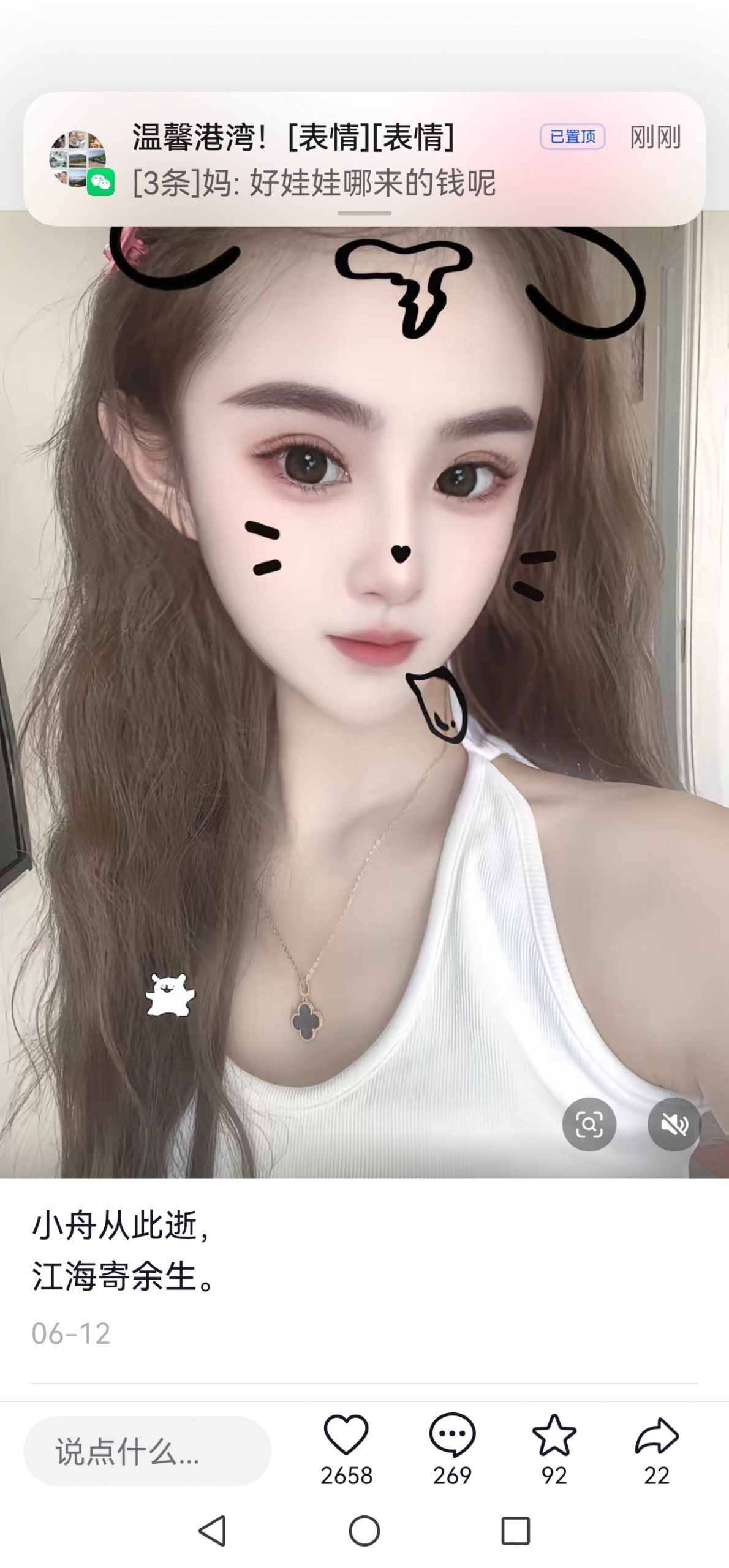This screenshot has width=729, height=1568.
Task: Open the recent apps view
Action: (x=515, y=1531)
